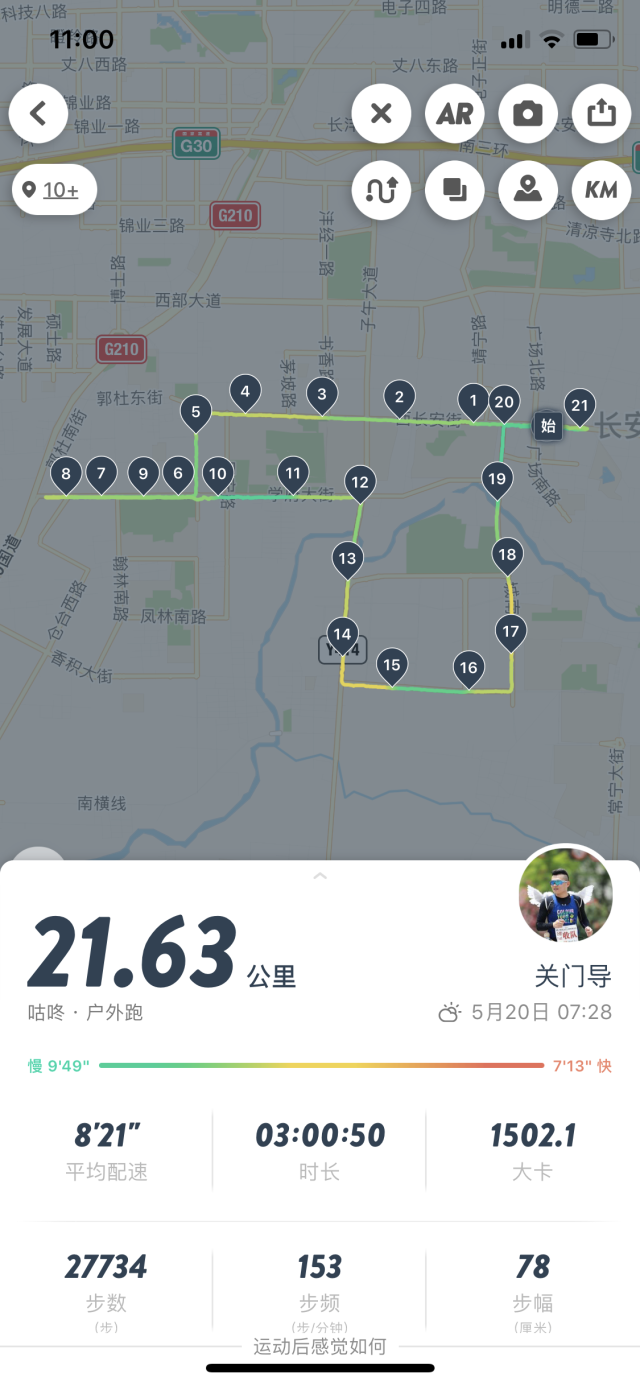Go back using the arrow button

point(39,114)
